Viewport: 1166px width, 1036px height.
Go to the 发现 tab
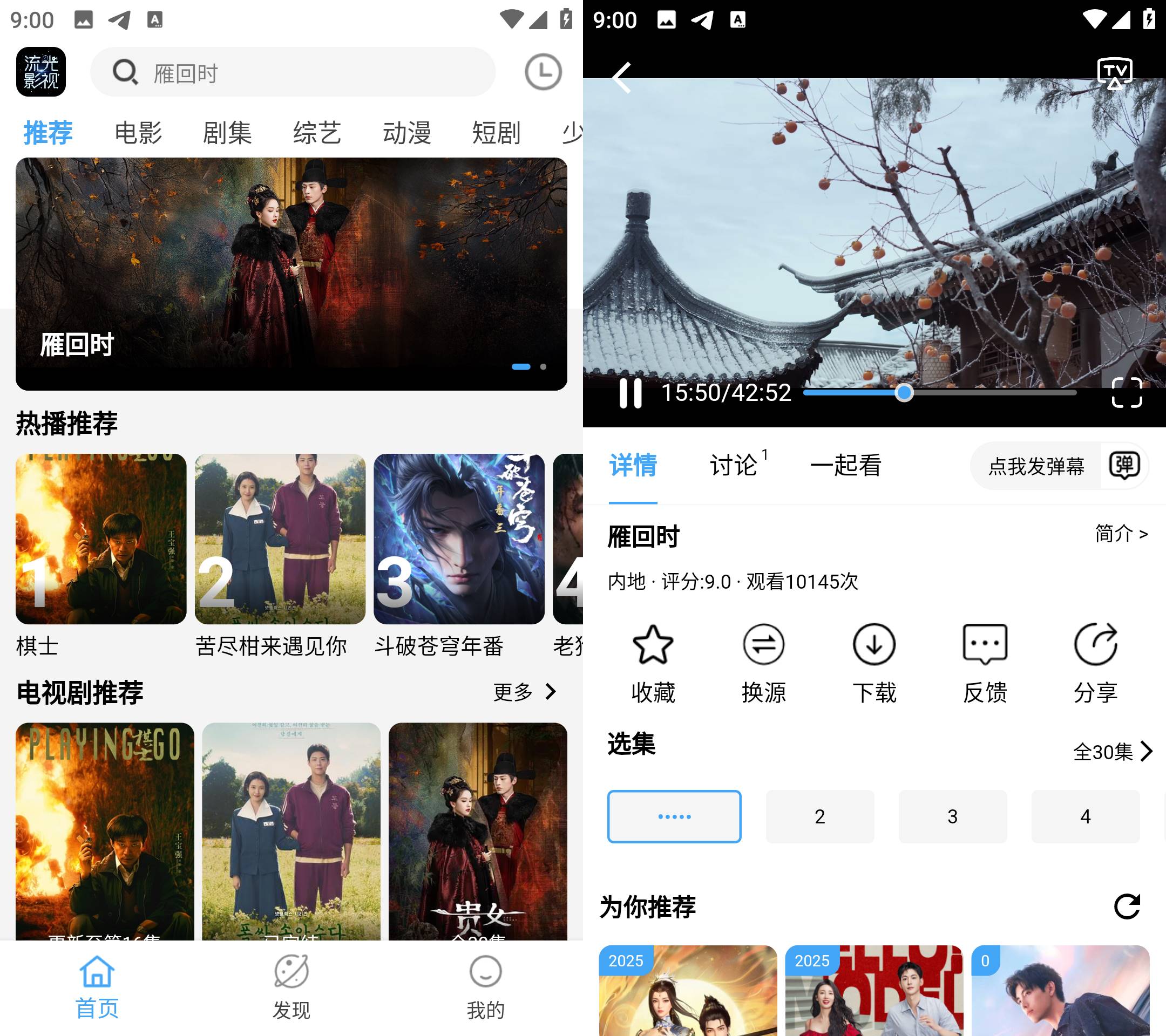pyautogui.click(x=291, y=987)
